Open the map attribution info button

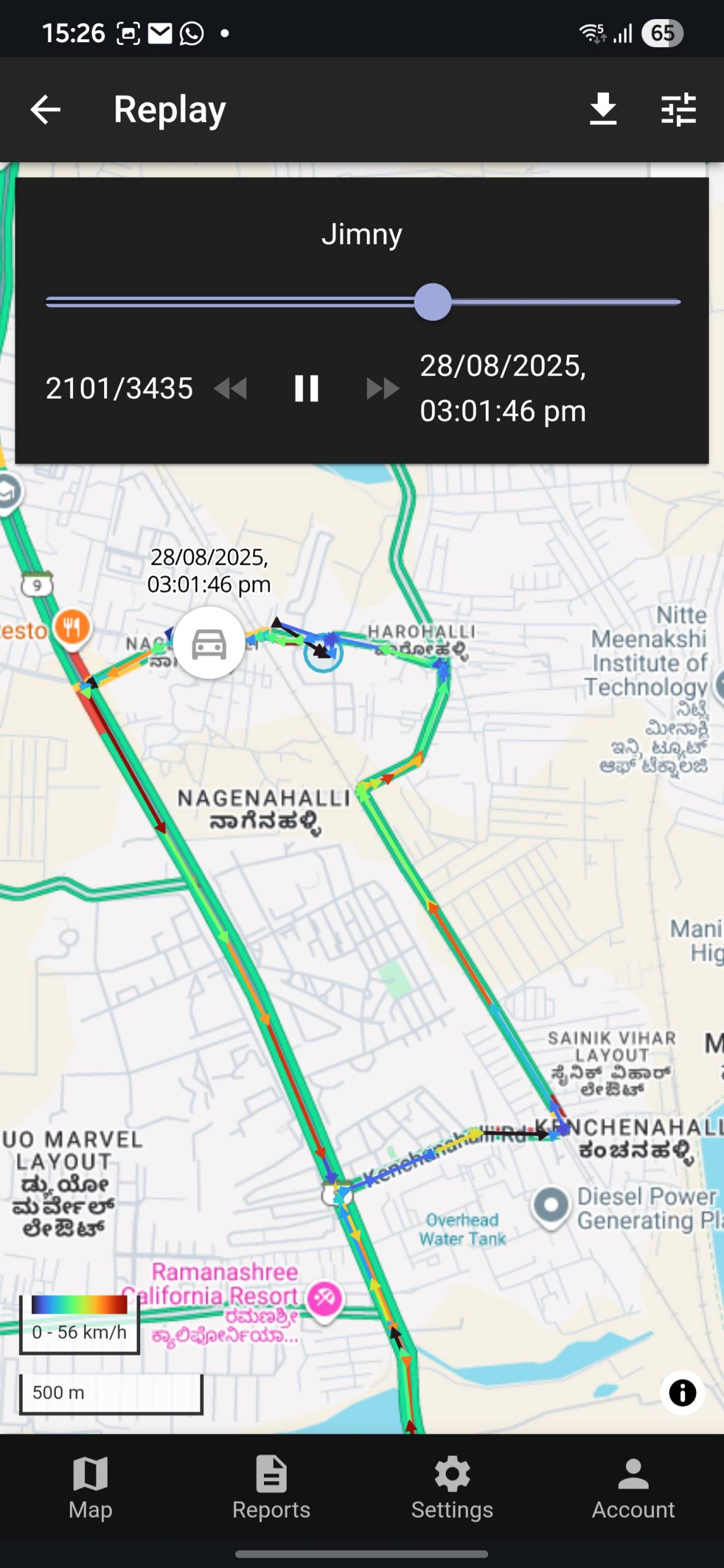682,1393
